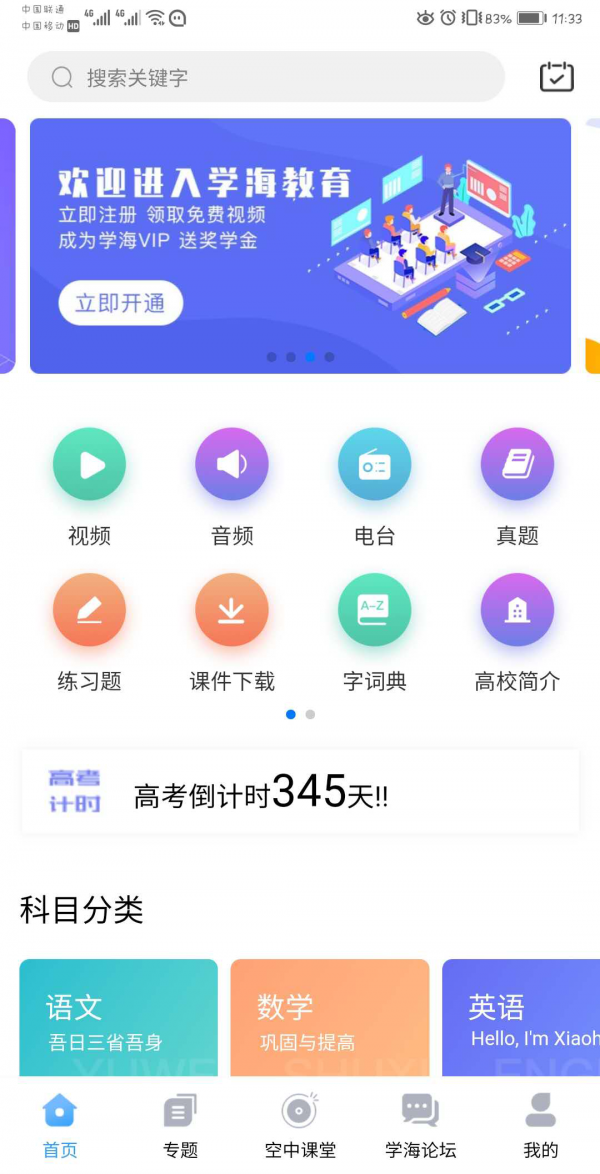The width and height of the screenshot is (600, 1174).
Task: Open the 高考倒计时 countdown card
Action: (x=300, y=792)
